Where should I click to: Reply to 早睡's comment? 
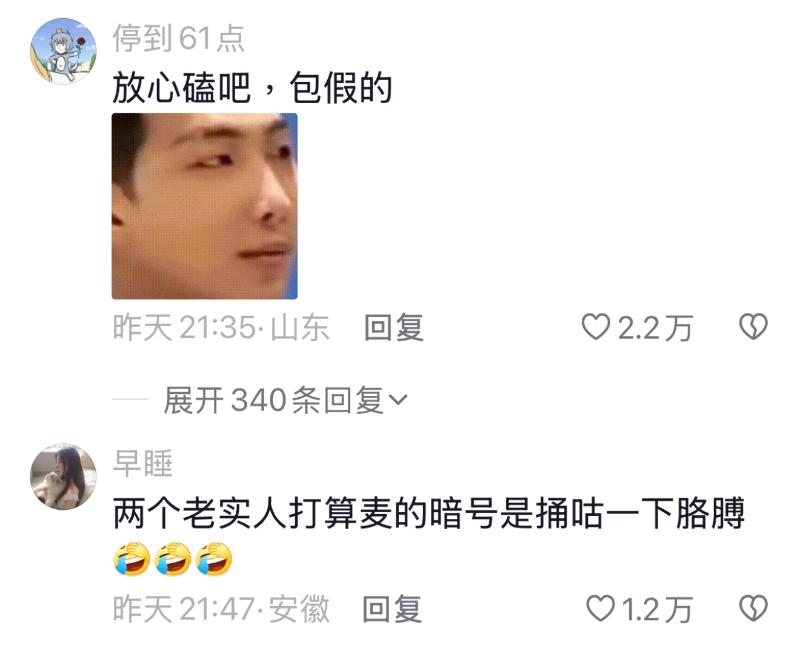pyautogui.click(x=392, y=608)
